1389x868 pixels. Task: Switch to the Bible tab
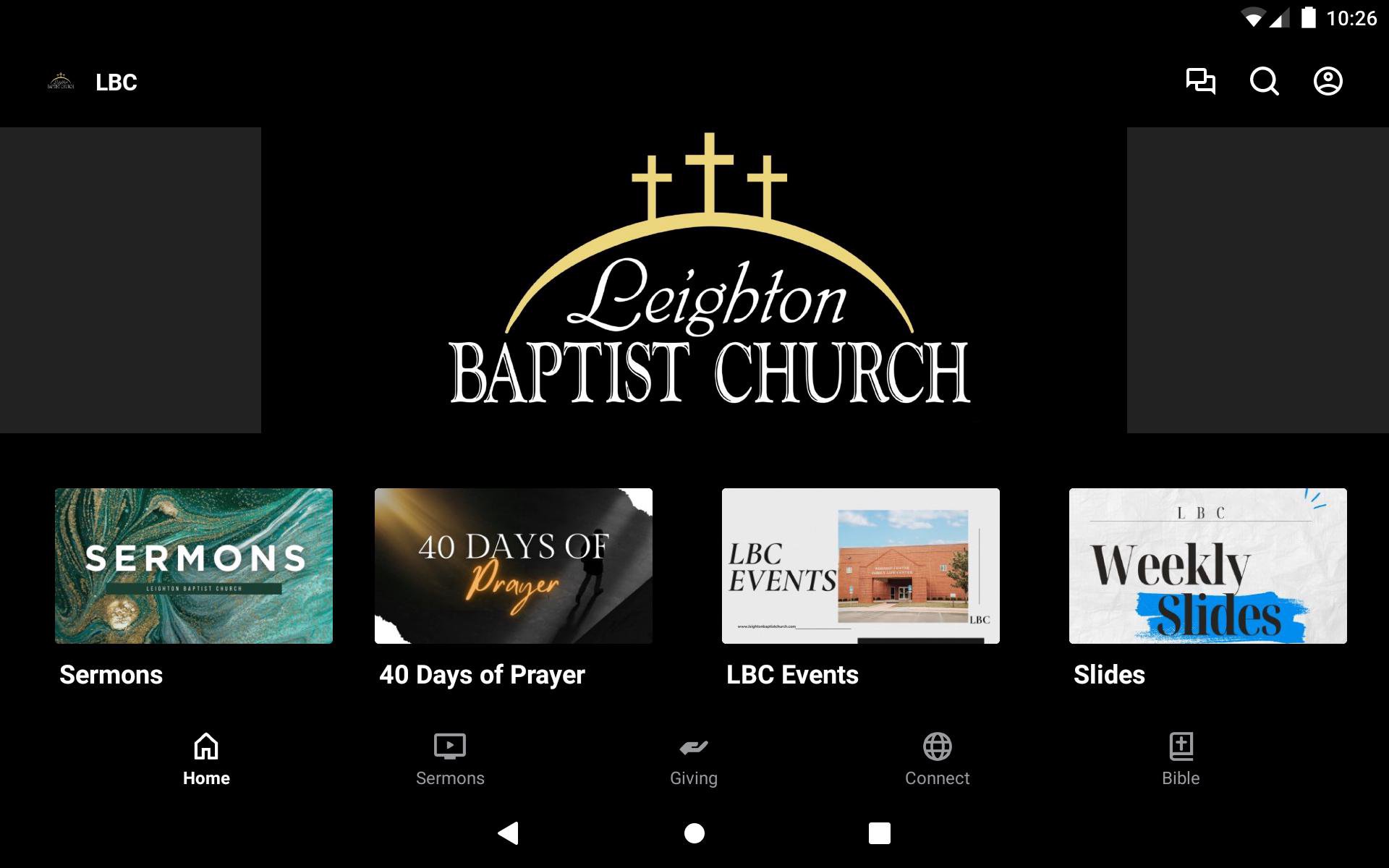(1181, 759)
